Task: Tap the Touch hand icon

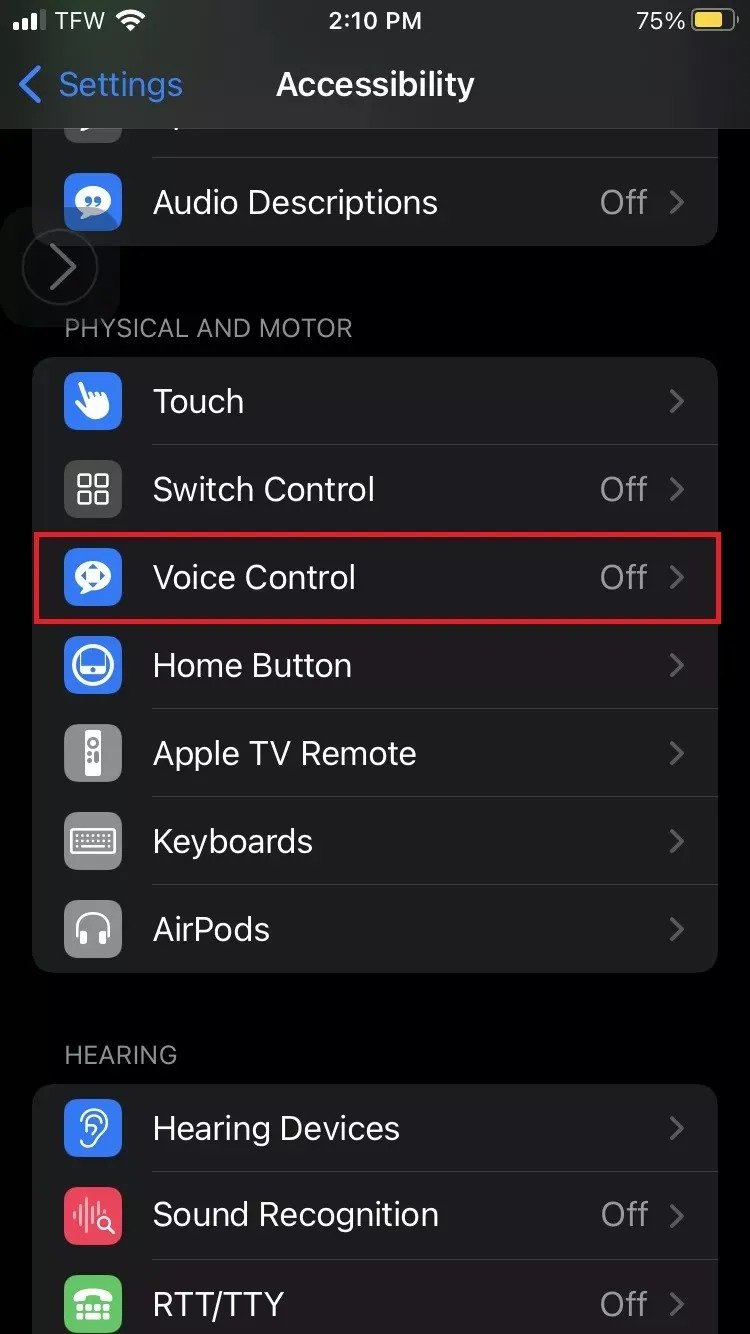Action: (x=93, y=401)
